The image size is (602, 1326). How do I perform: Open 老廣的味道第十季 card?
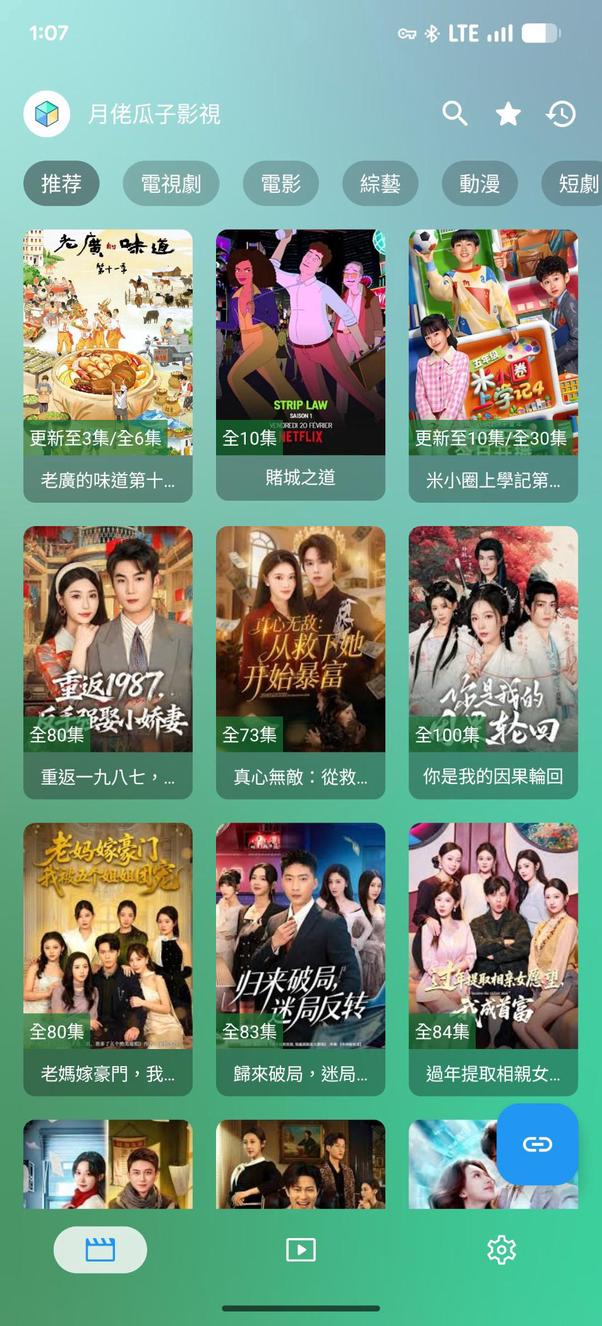(x=108, y=365)
